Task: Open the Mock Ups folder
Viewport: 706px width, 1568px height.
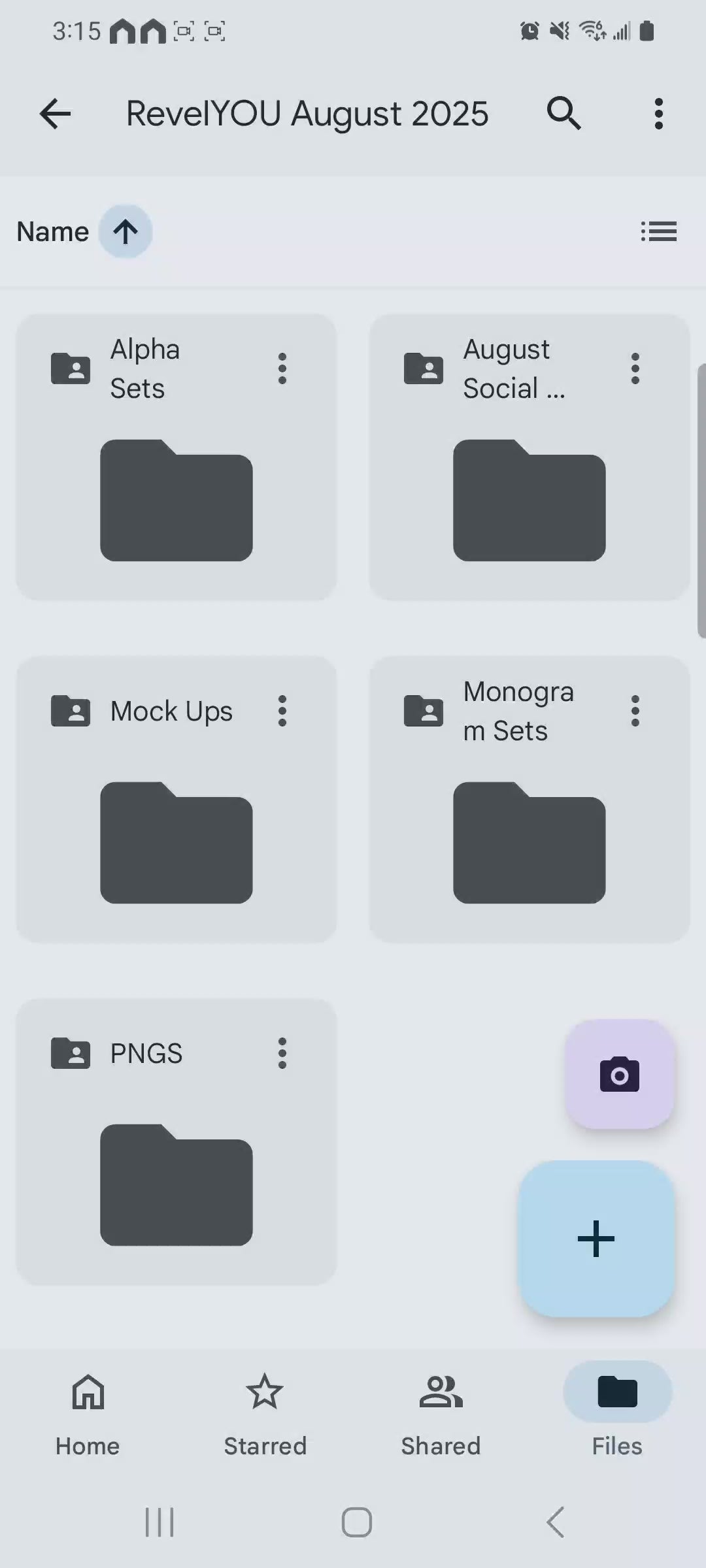Action: click(x=176, y=842)
